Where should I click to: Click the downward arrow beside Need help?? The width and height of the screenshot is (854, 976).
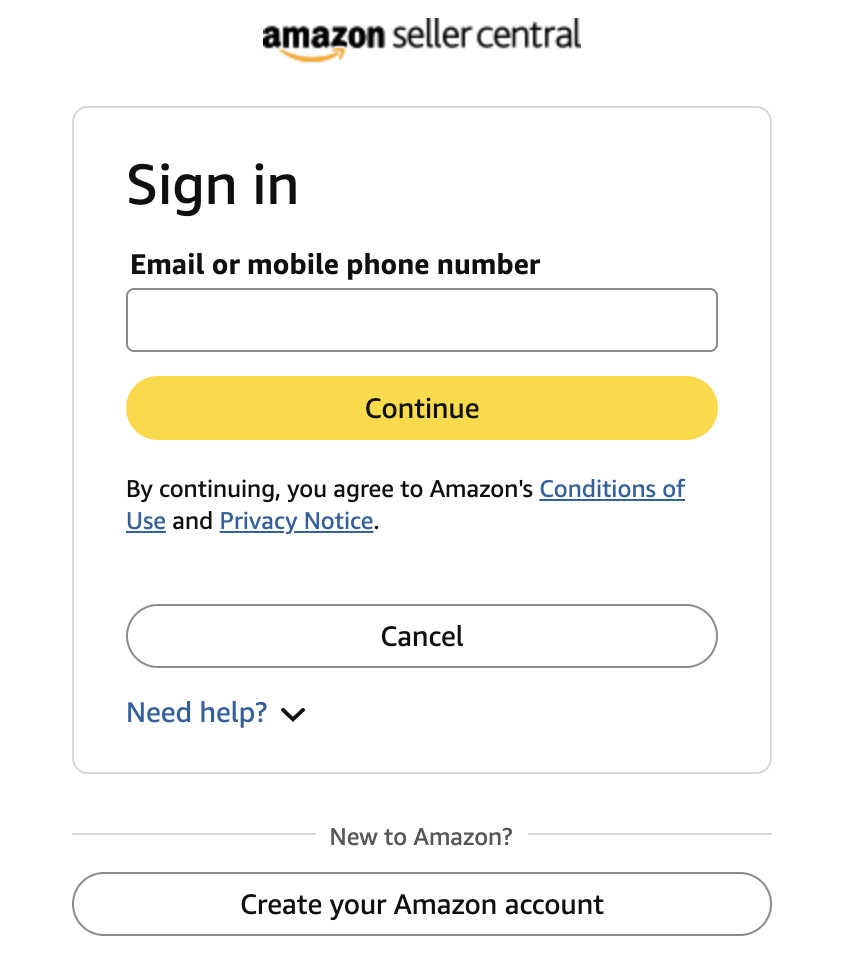(x=292, y=715)
